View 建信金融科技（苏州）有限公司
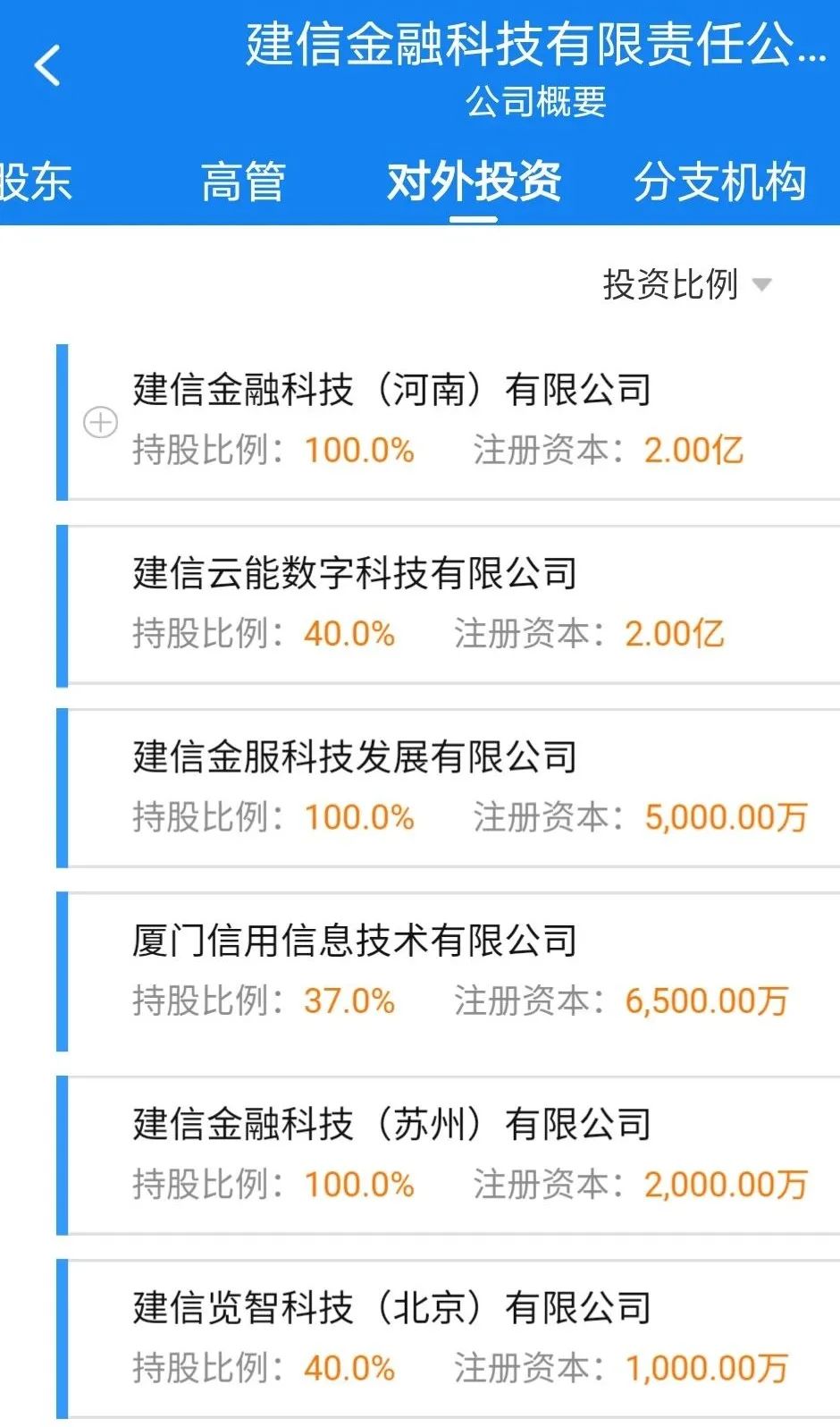 [x=391, y=1125]
